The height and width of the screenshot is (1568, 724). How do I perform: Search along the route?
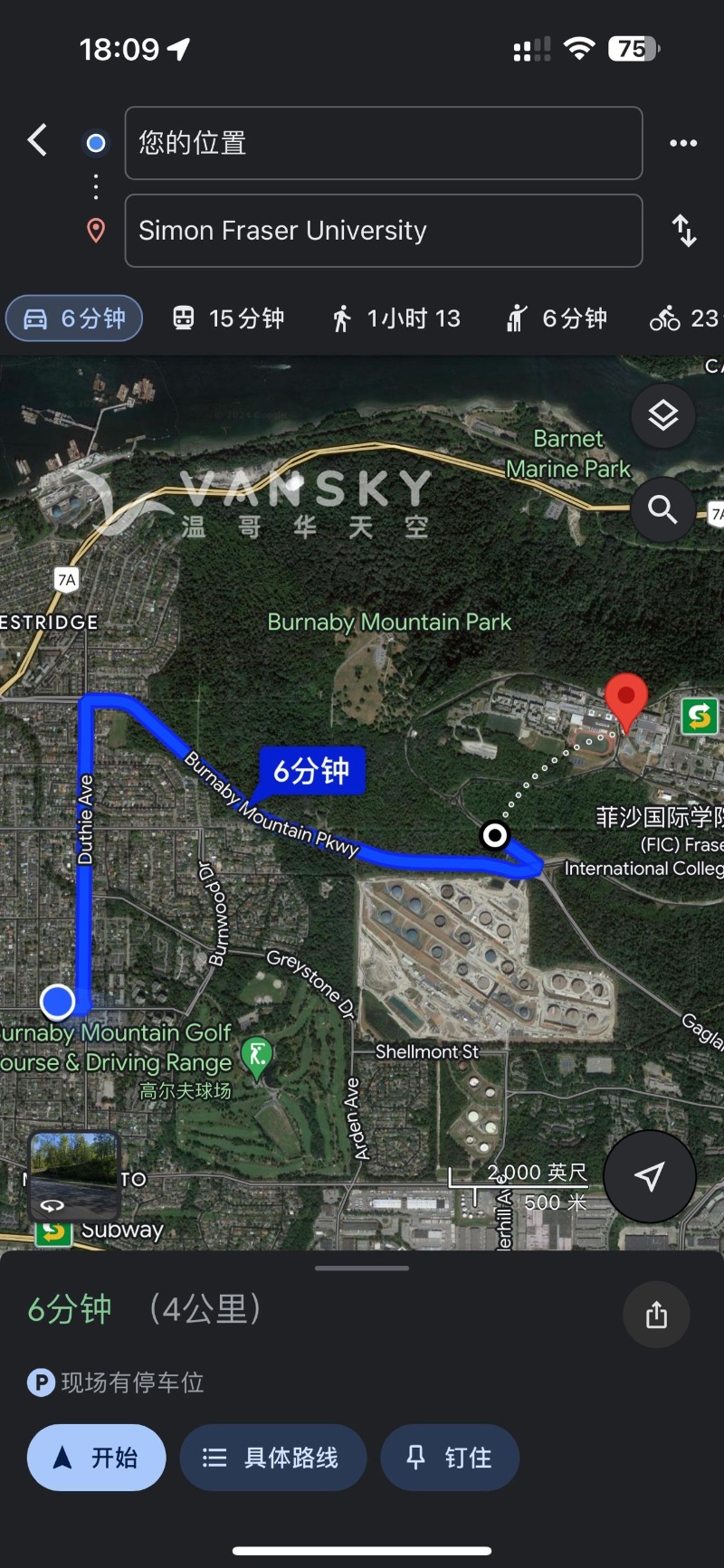(662, 509)
